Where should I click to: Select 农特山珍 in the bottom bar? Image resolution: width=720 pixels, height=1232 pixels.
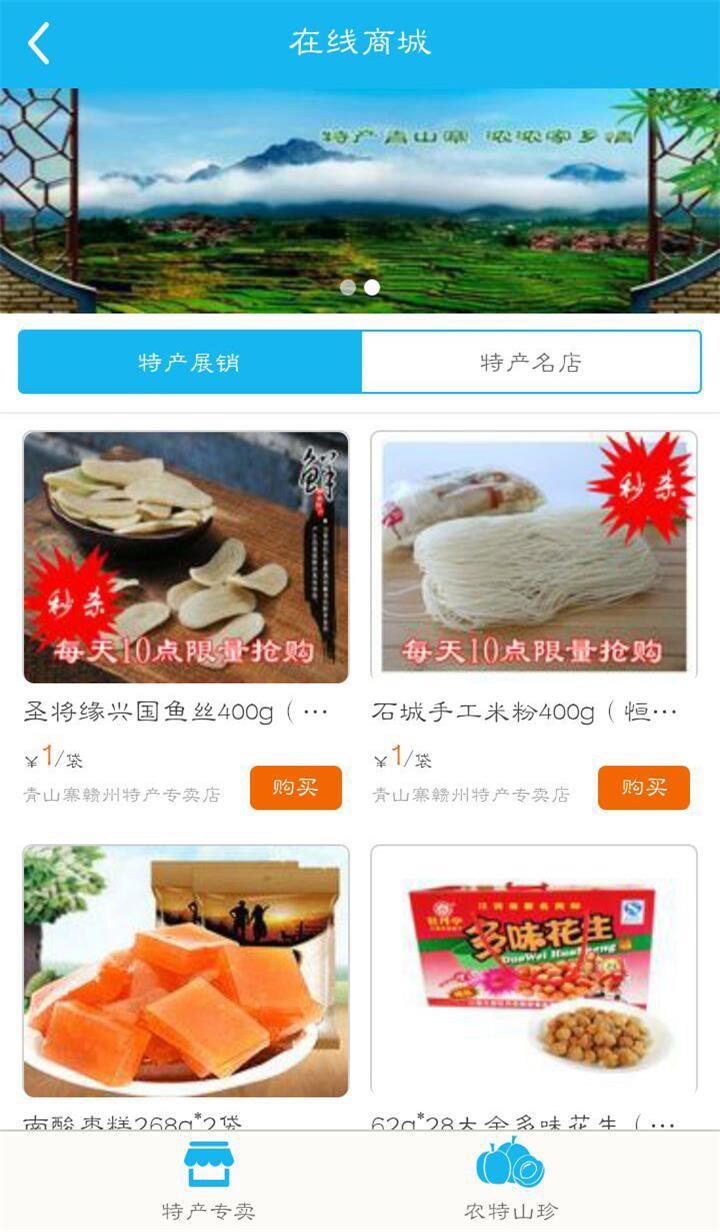(510, 1181)
